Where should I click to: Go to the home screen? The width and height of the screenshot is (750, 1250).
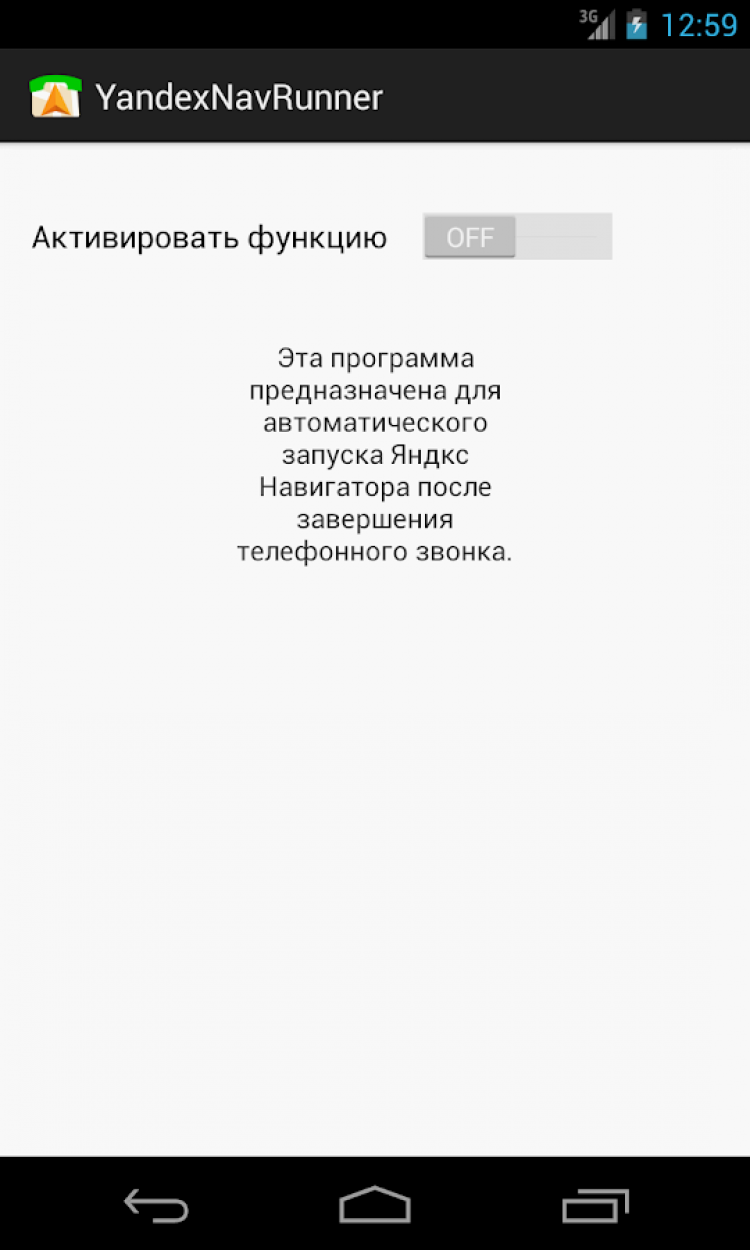pyautogui.click(x=375, y=1205)
